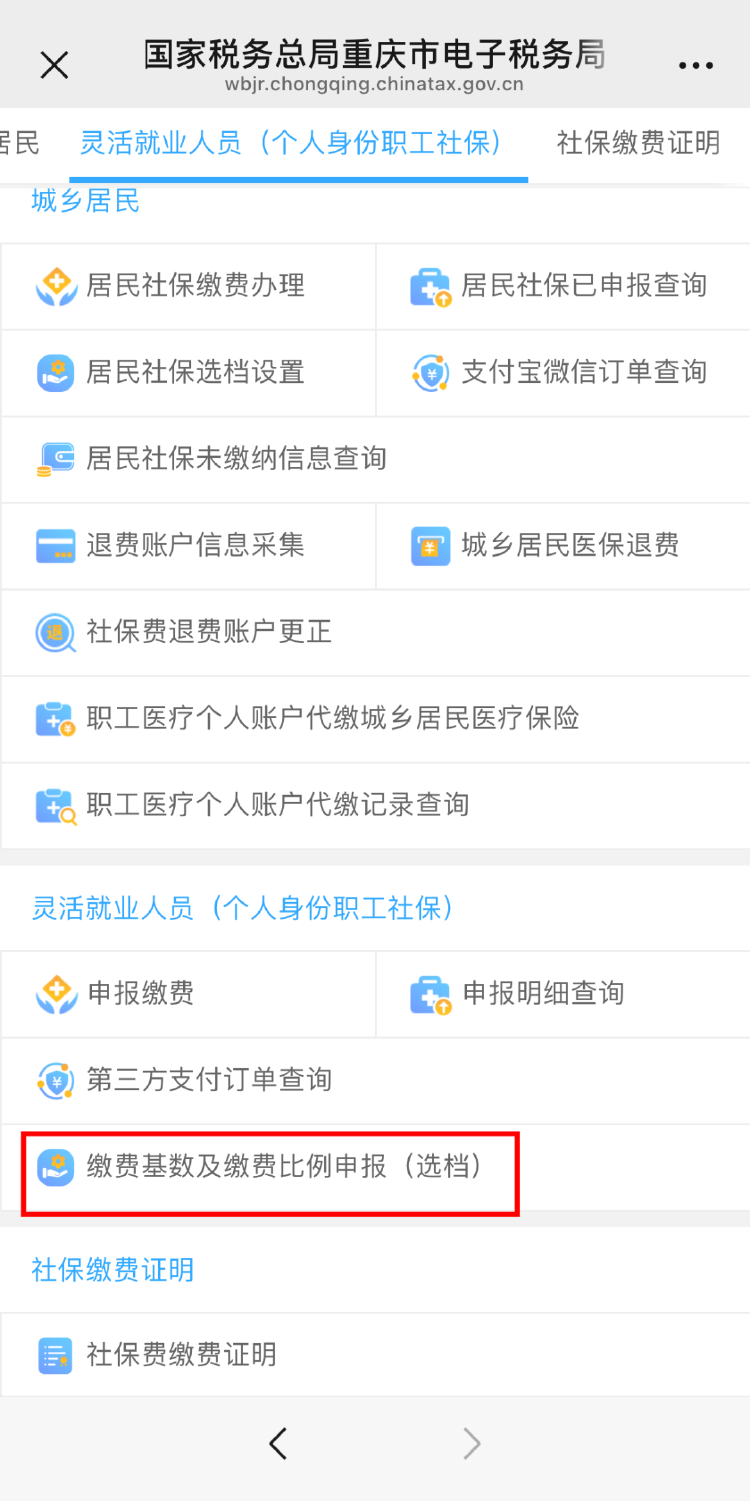Select the 灵活就业人员（个人身份职工社保）tab
Viewport: 750px width, 1501px height.
291,143
